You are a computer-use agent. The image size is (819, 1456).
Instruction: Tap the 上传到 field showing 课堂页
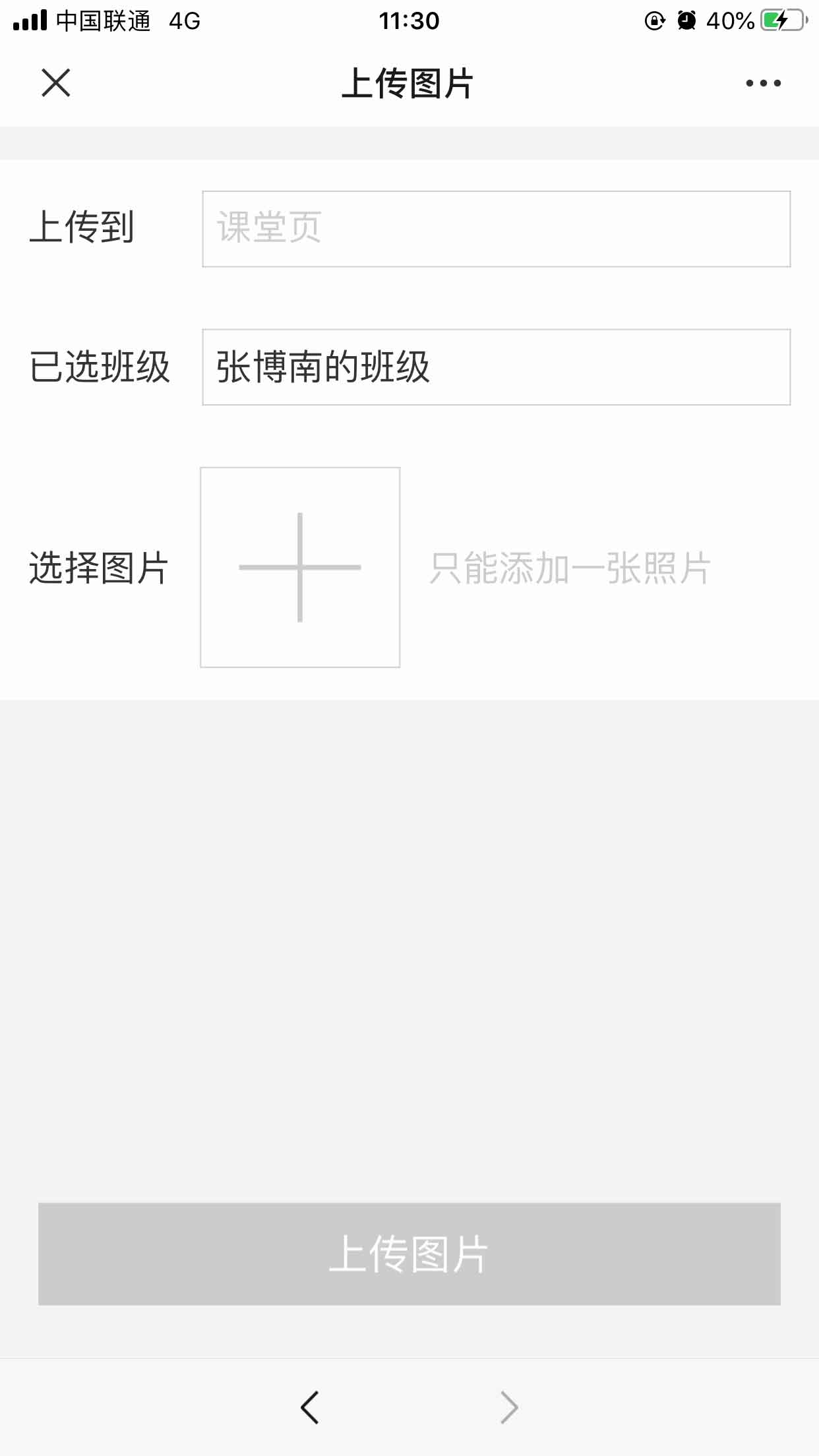(496, 229)
